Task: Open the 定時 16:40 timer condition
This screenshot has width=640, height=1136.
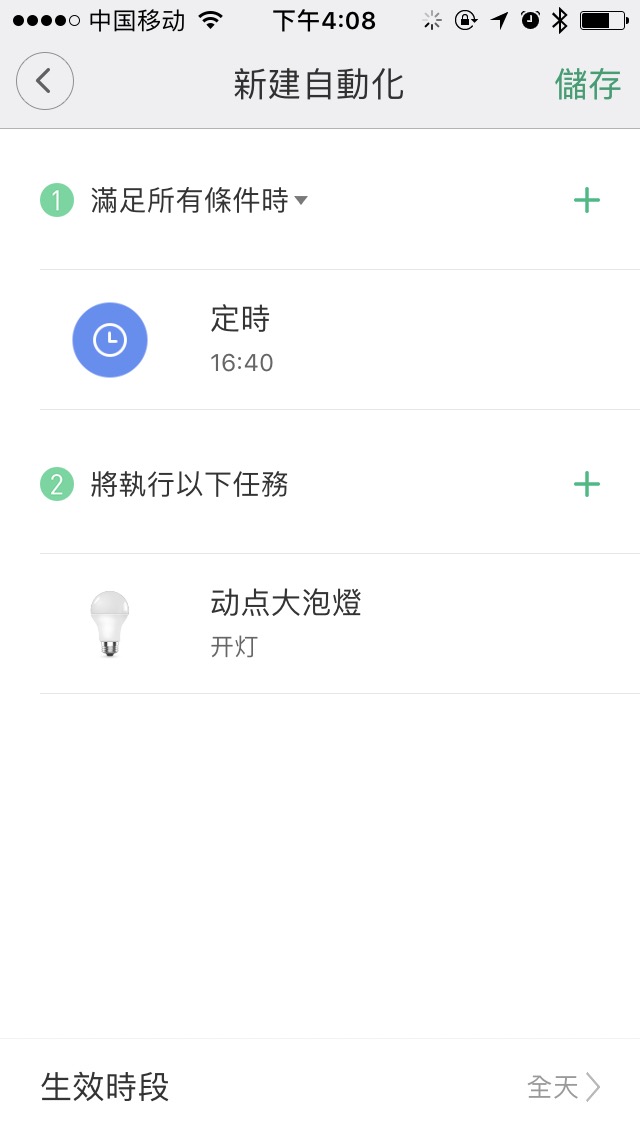Action: 340,340
